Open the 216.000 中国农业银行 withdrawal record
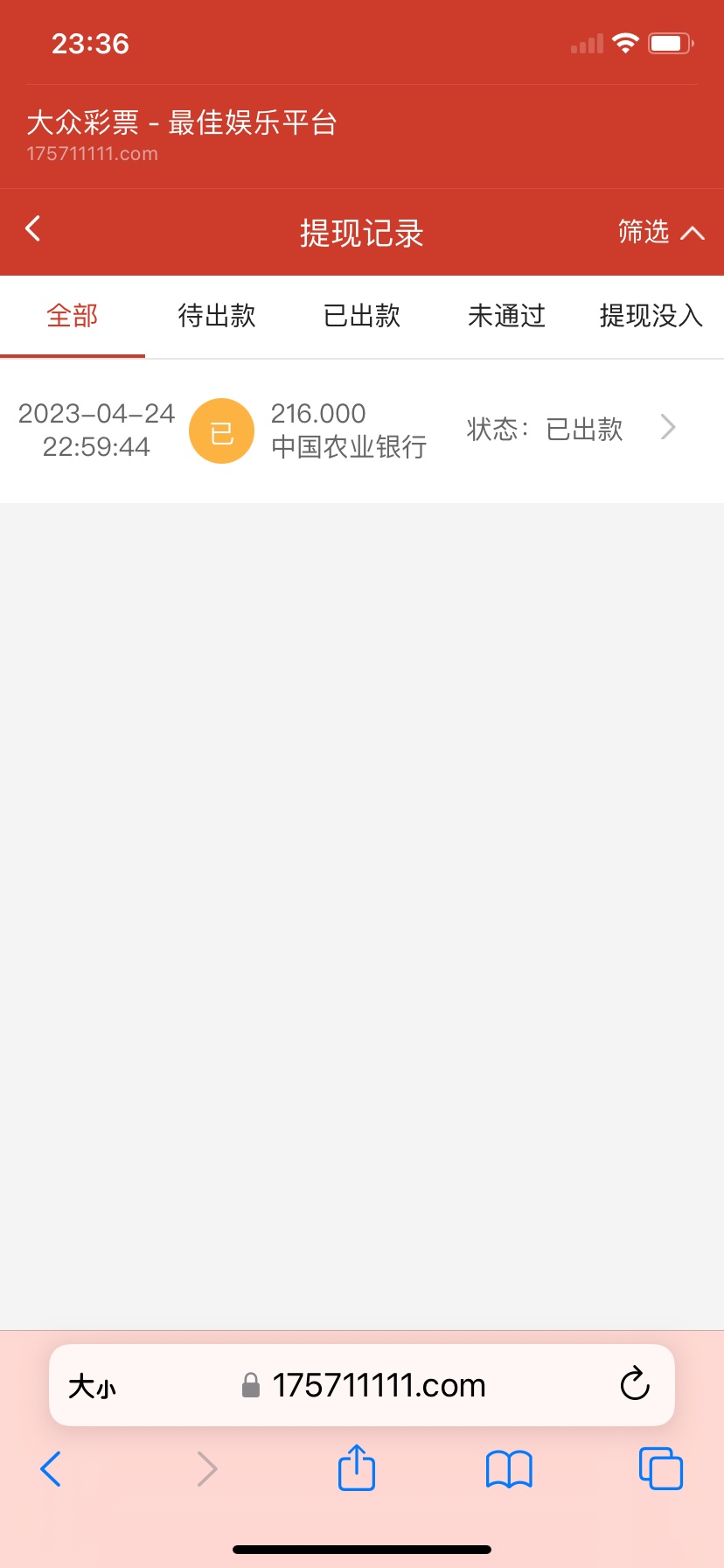Screen dimensions: 724x1568 (362, 430)
